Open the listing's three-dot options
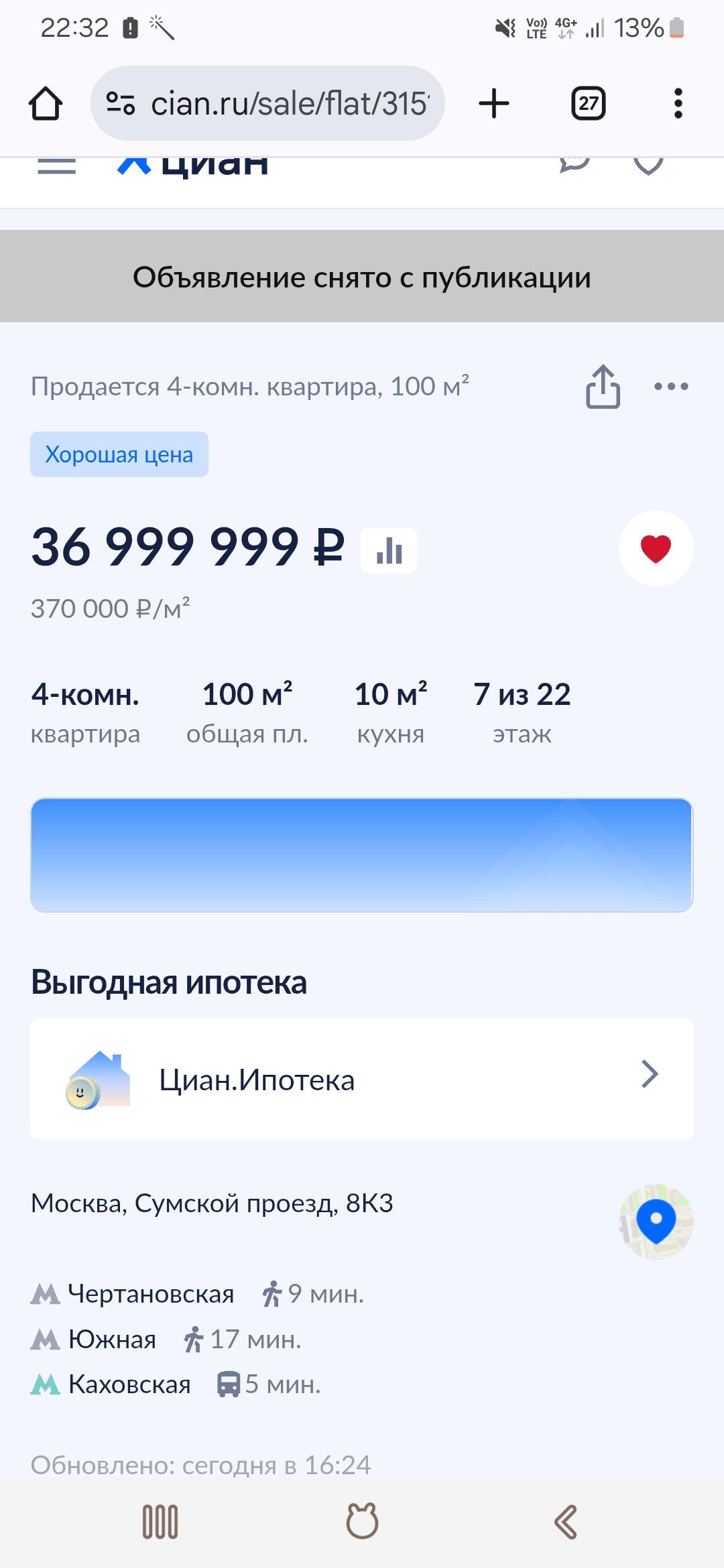 671,387
